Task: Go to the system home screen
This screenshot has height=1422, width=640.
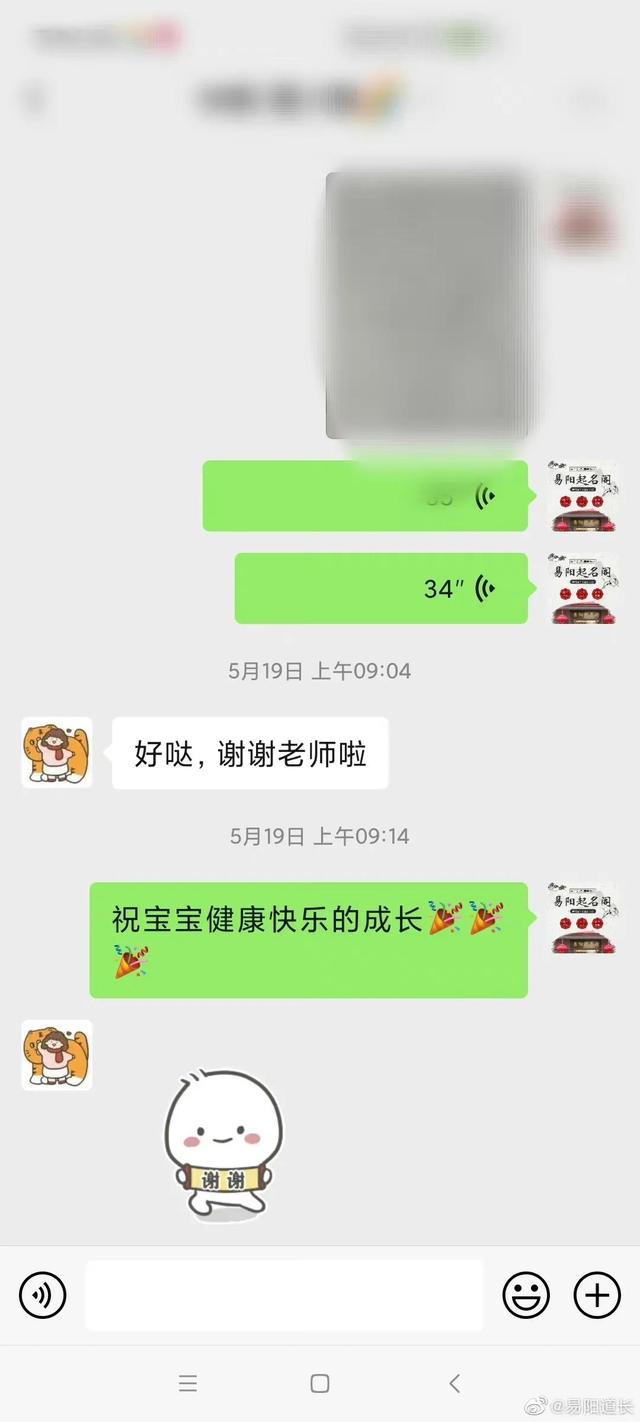Action: point(320,1384)
